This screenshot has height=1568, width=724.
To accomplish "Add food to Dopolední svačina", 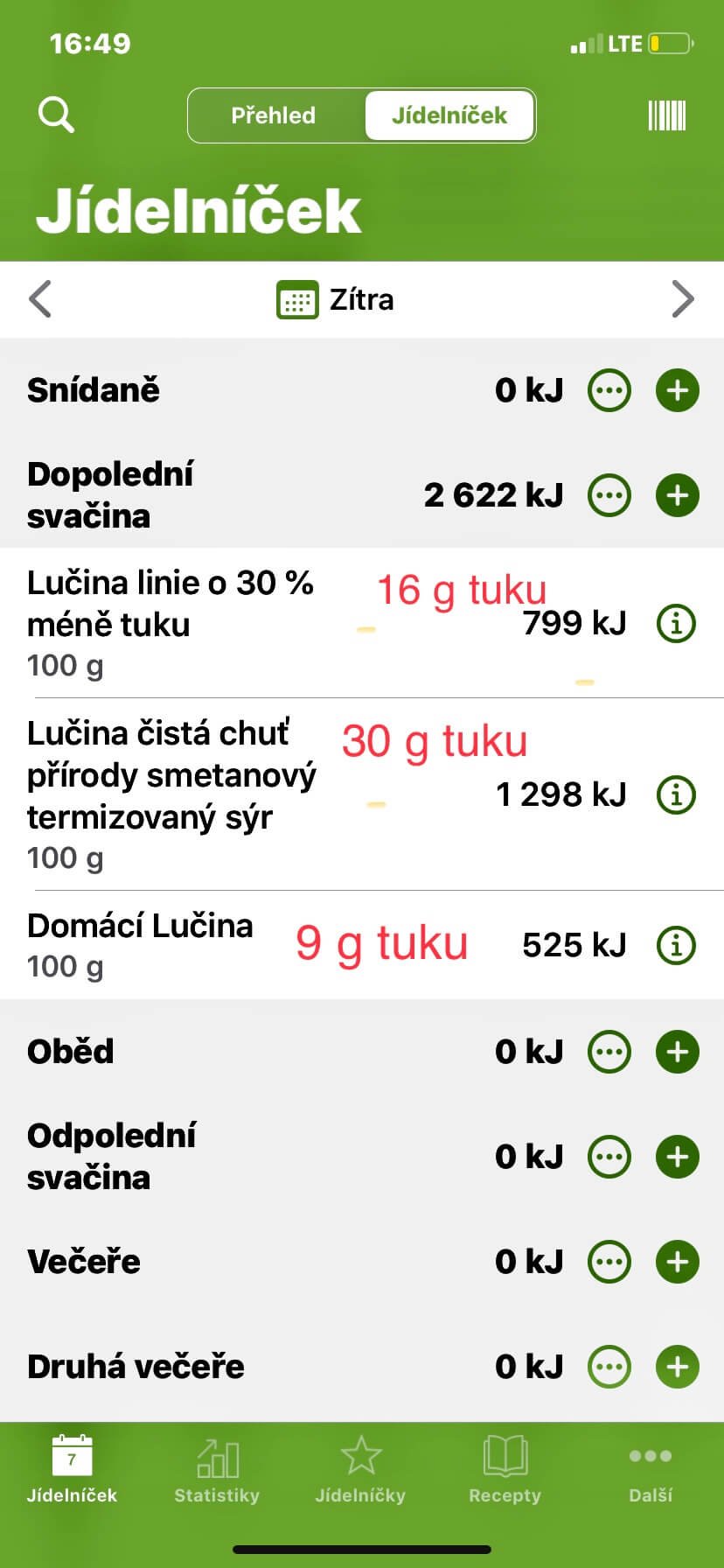I will [678, 495].
